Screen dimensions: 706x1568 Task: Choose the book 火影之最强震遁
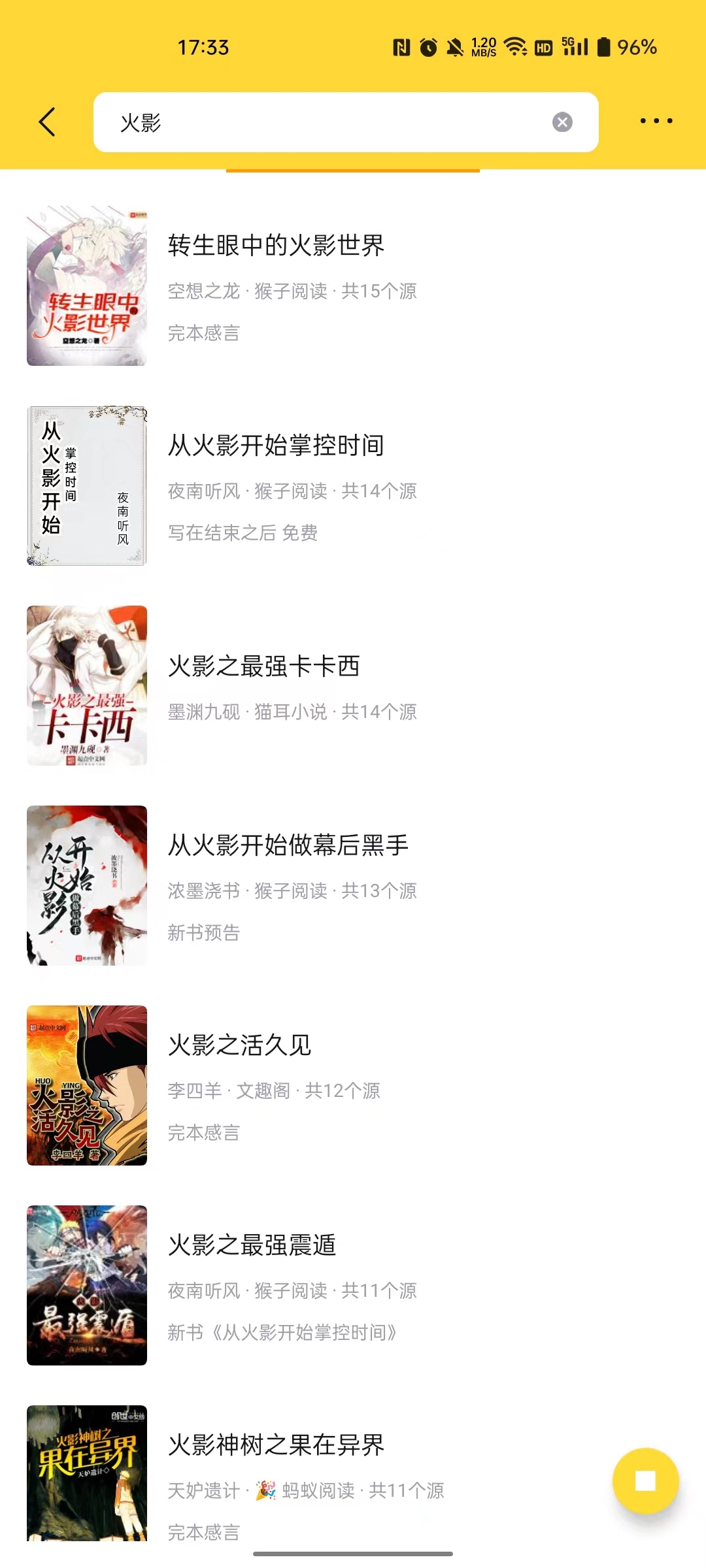coord(252,1245)
